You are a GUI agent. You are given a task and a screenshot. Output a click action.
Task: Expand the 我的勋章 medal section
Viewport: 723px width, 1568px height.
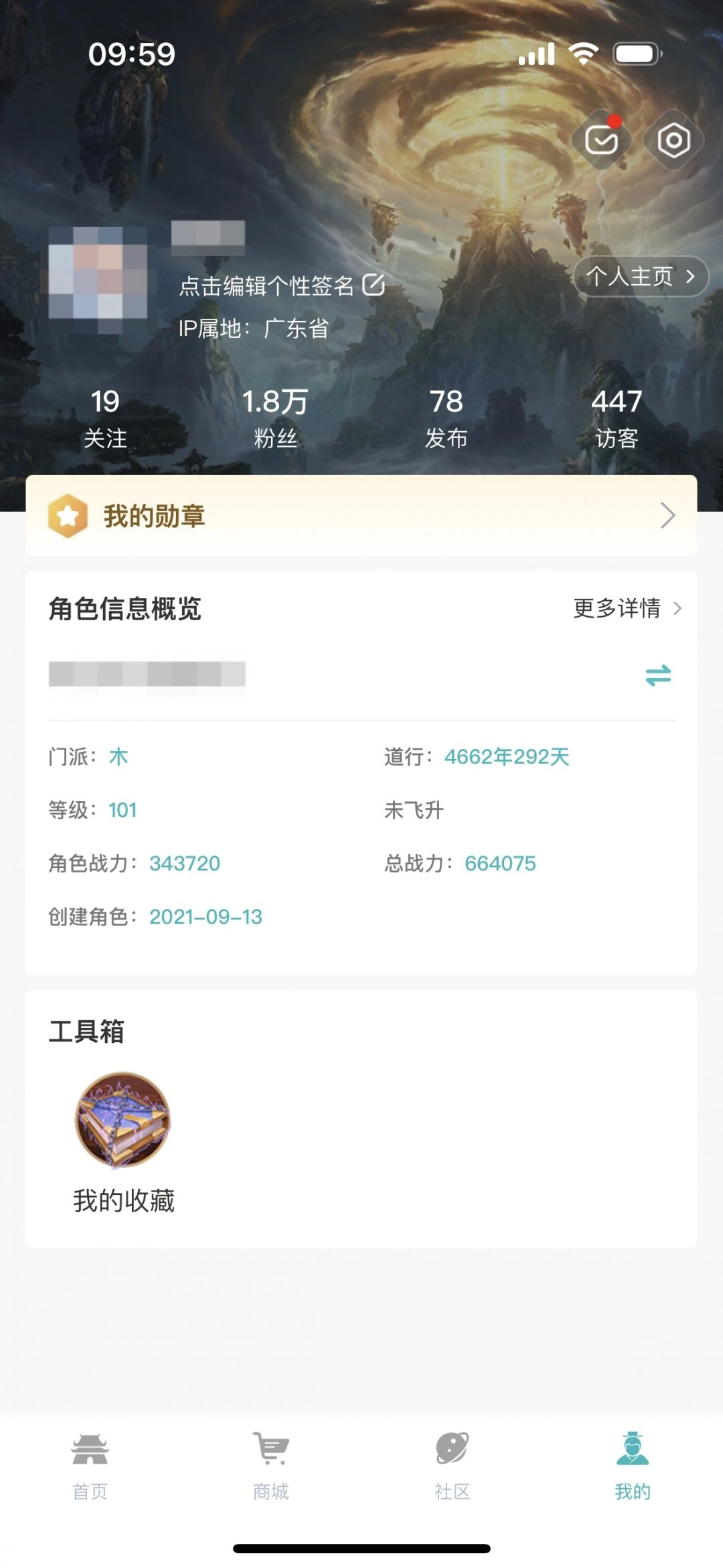point(361,516)
